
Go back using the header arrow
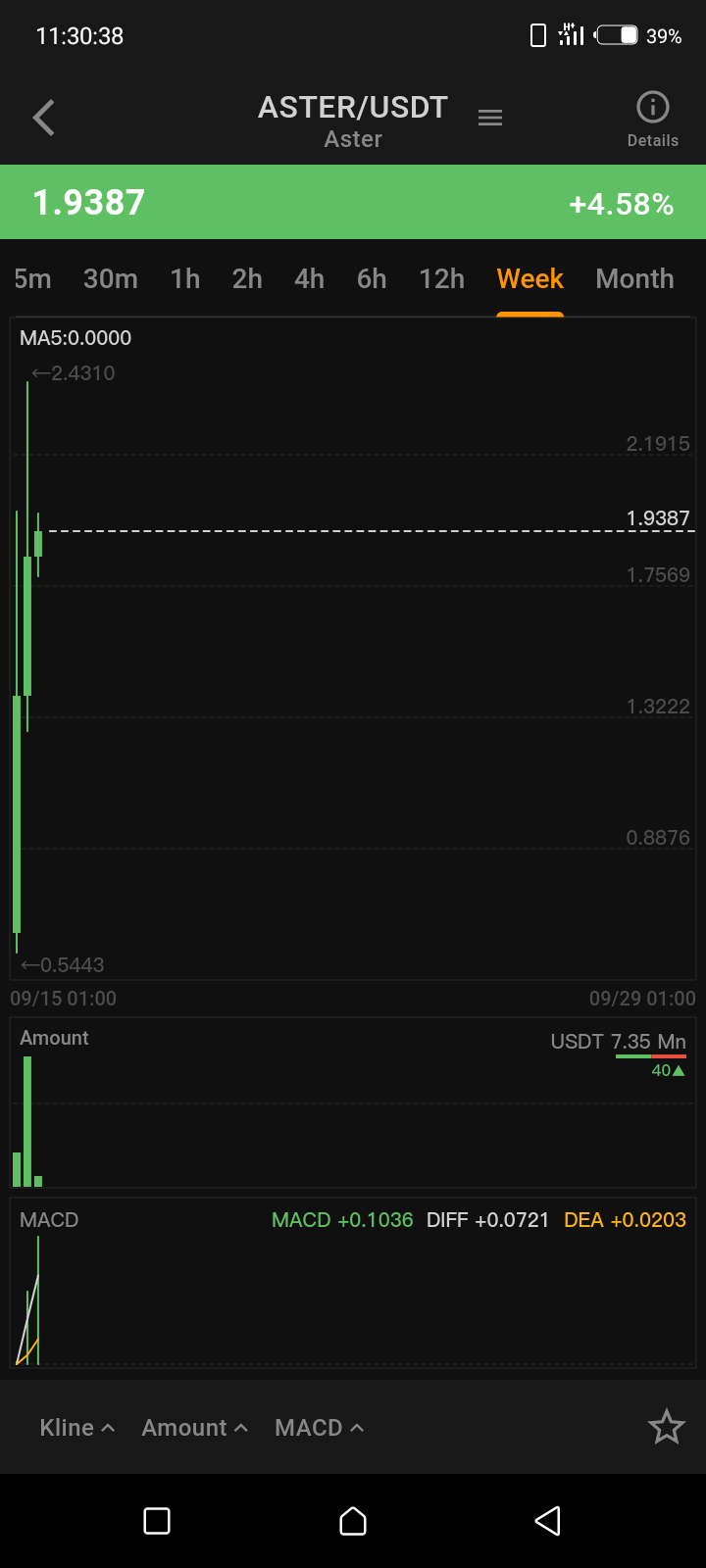[44, 119]
